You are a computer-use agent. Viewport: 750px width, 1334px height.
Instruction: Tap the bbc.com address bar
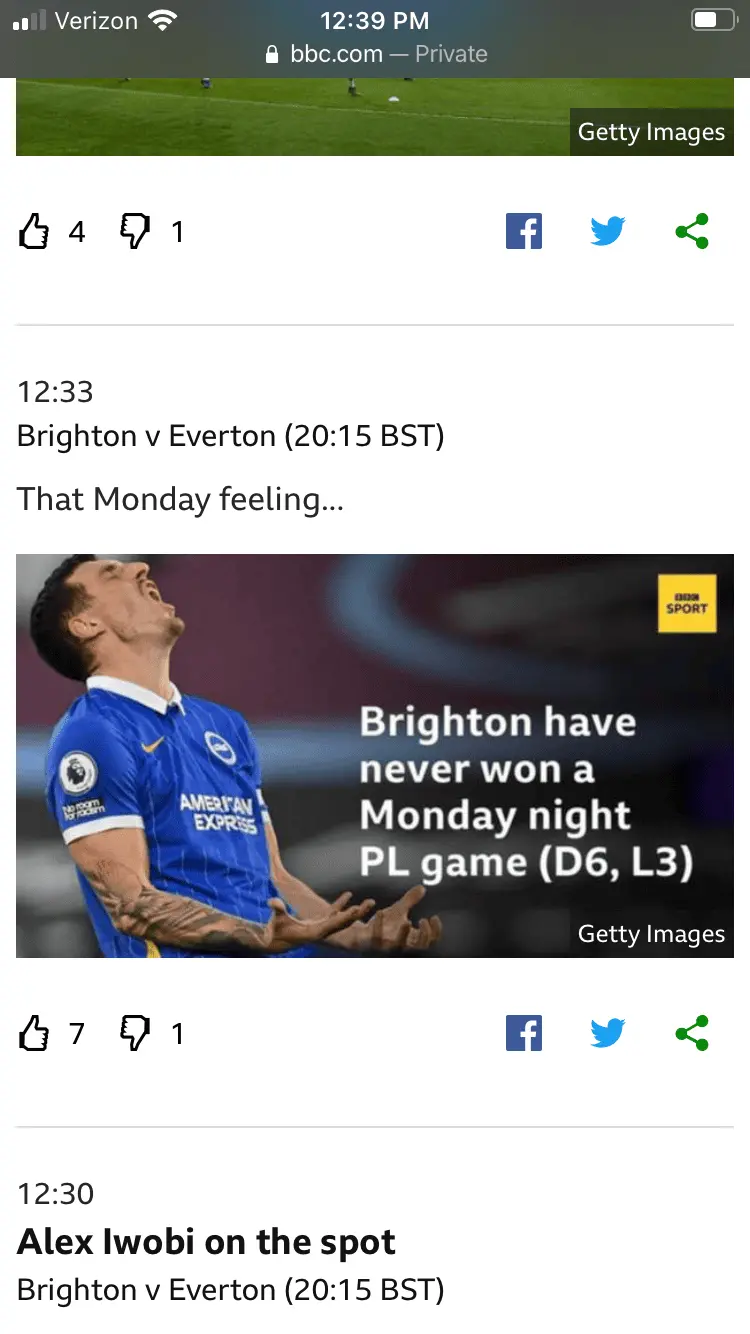[375, 54]
